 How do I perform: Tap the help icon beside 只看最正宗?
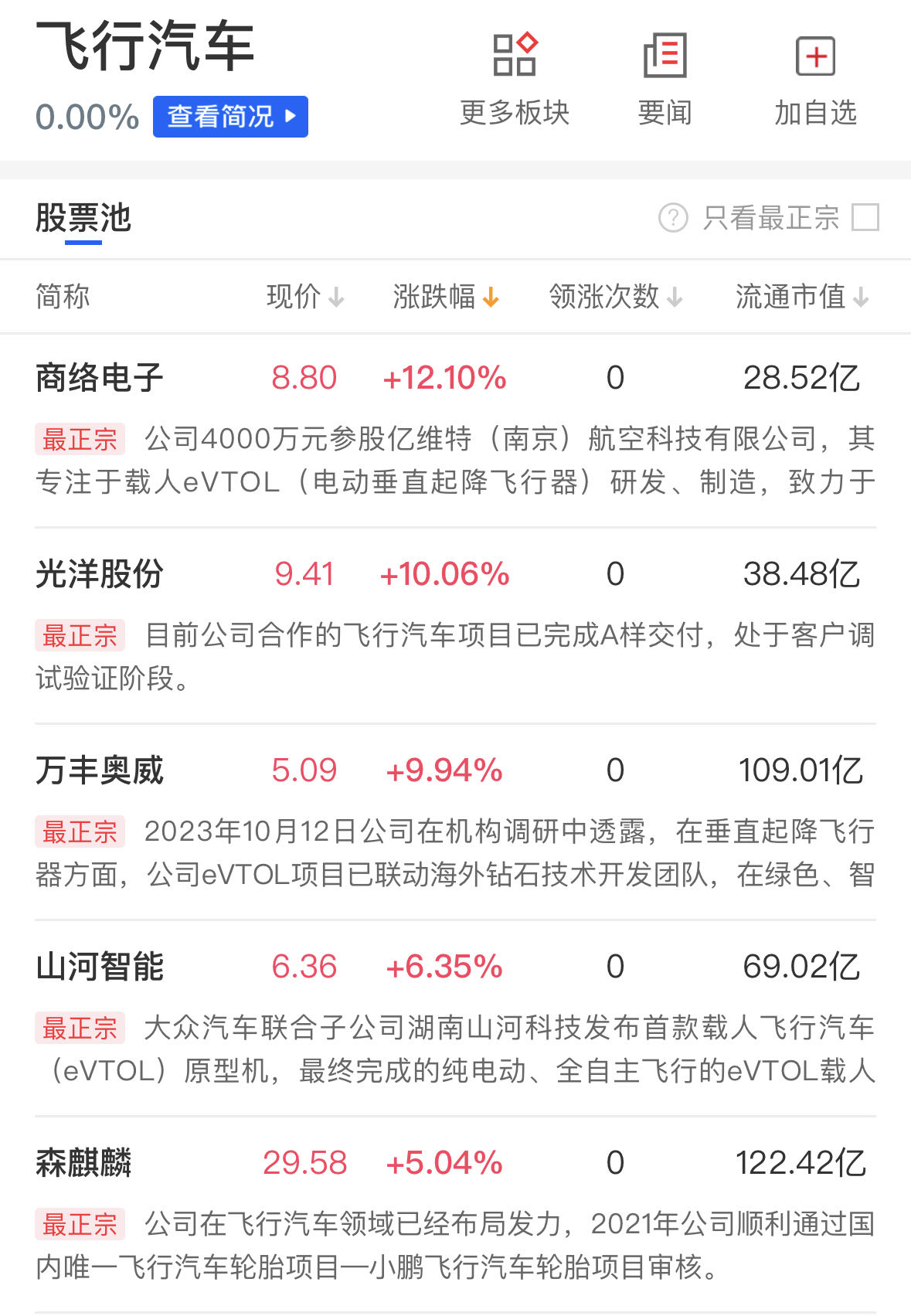[673, 218]
